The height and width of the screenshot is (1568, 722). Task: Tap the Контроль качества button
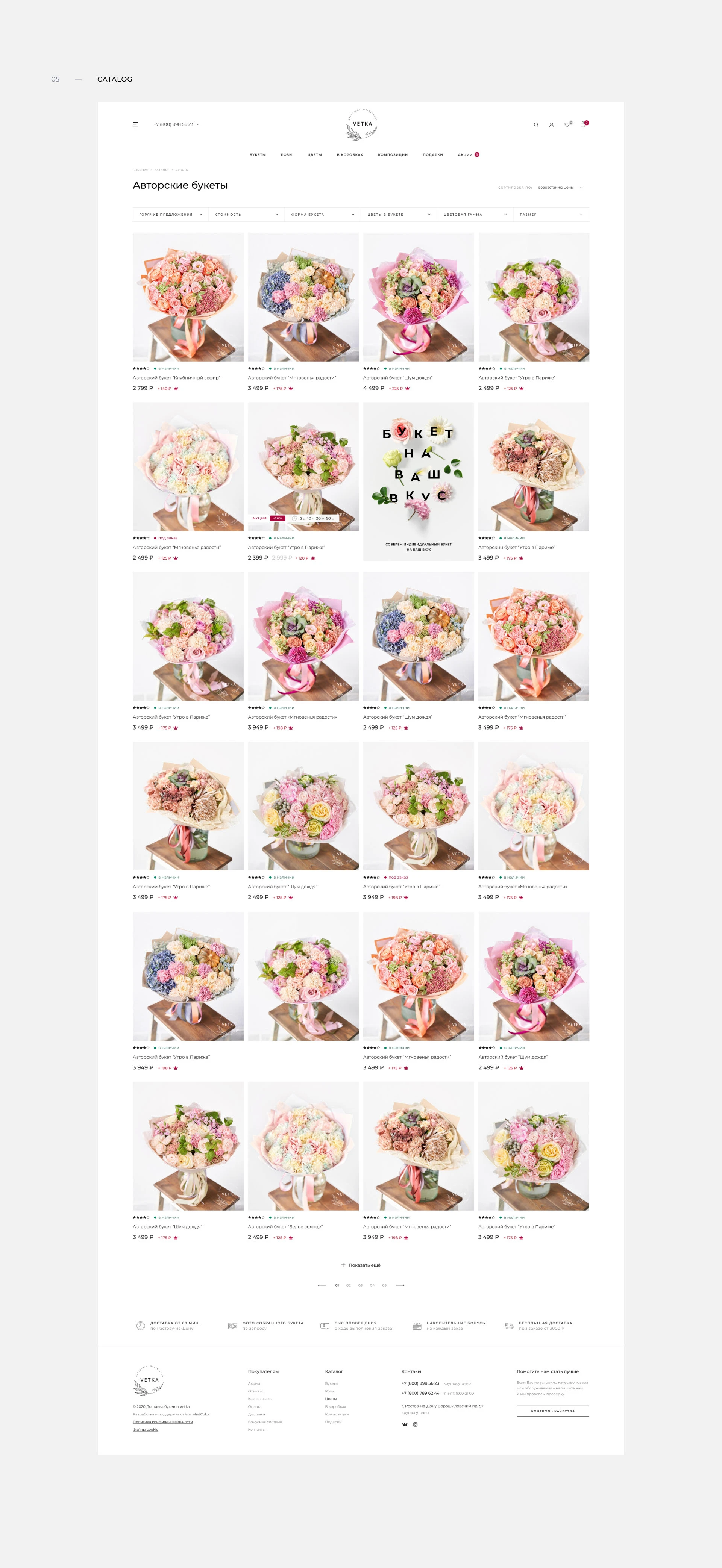click(x=552, y=1411)
